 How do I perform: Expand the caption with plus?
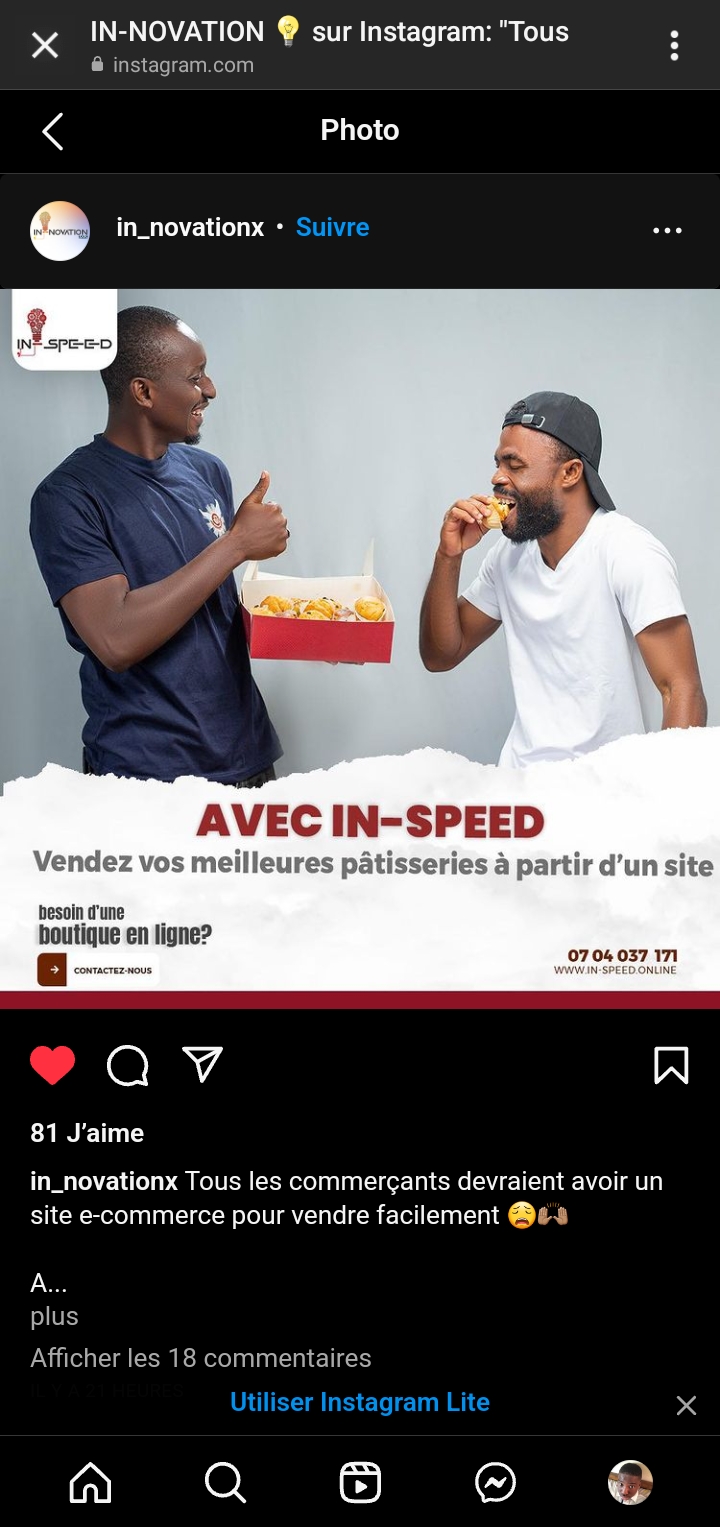coord(54,1316)
